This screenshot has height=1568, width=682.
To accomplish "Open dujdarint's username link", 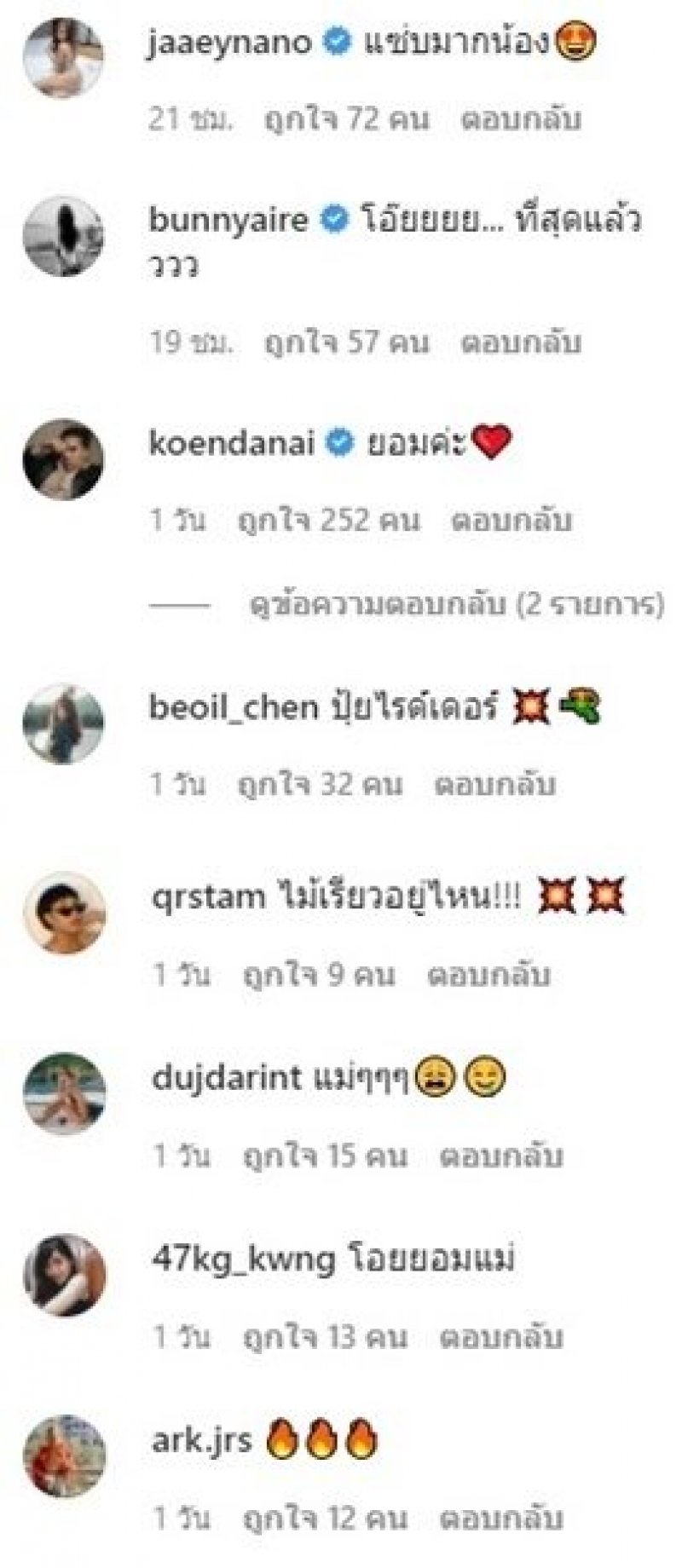I will tap(227, 1078).
